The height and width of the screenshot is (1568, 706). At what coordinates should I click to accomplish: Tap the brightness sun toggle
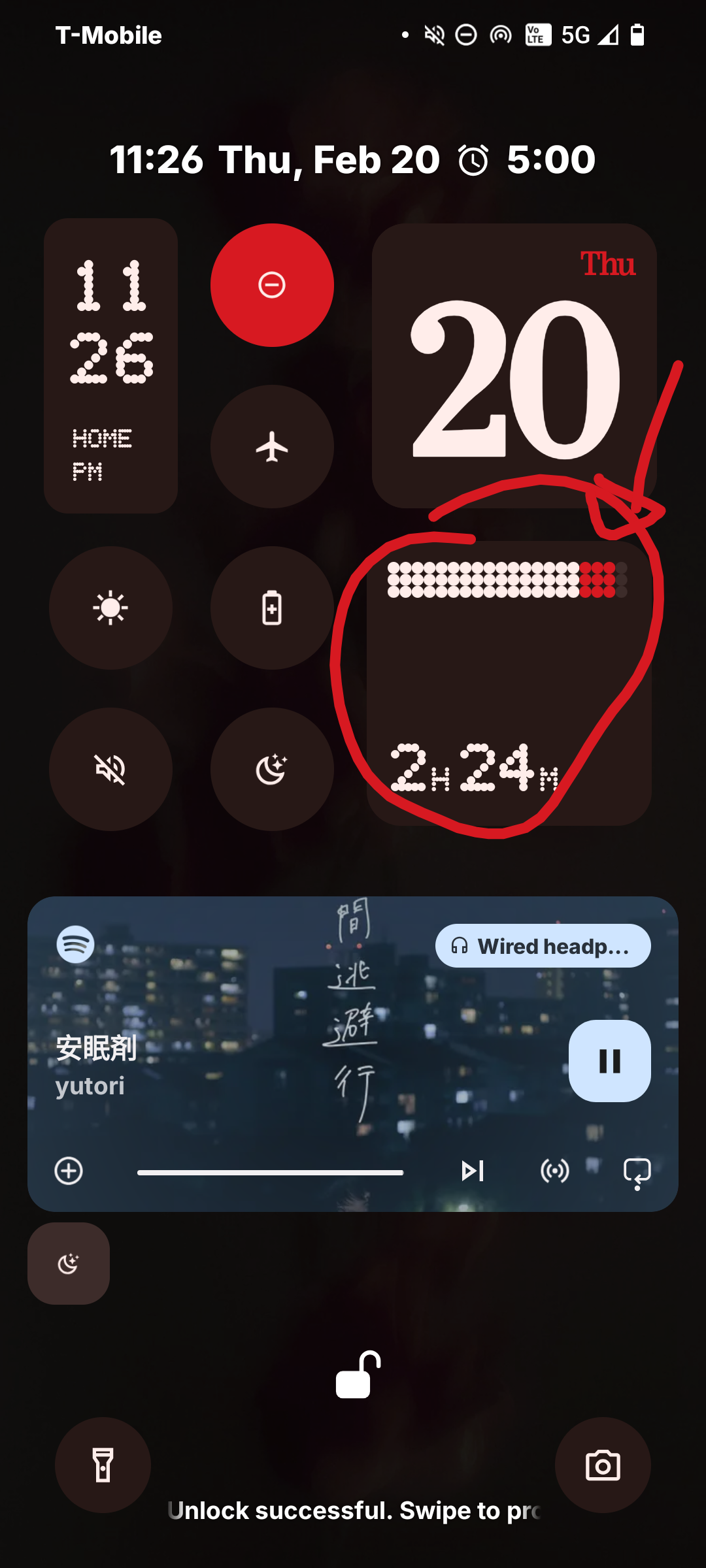110,608
